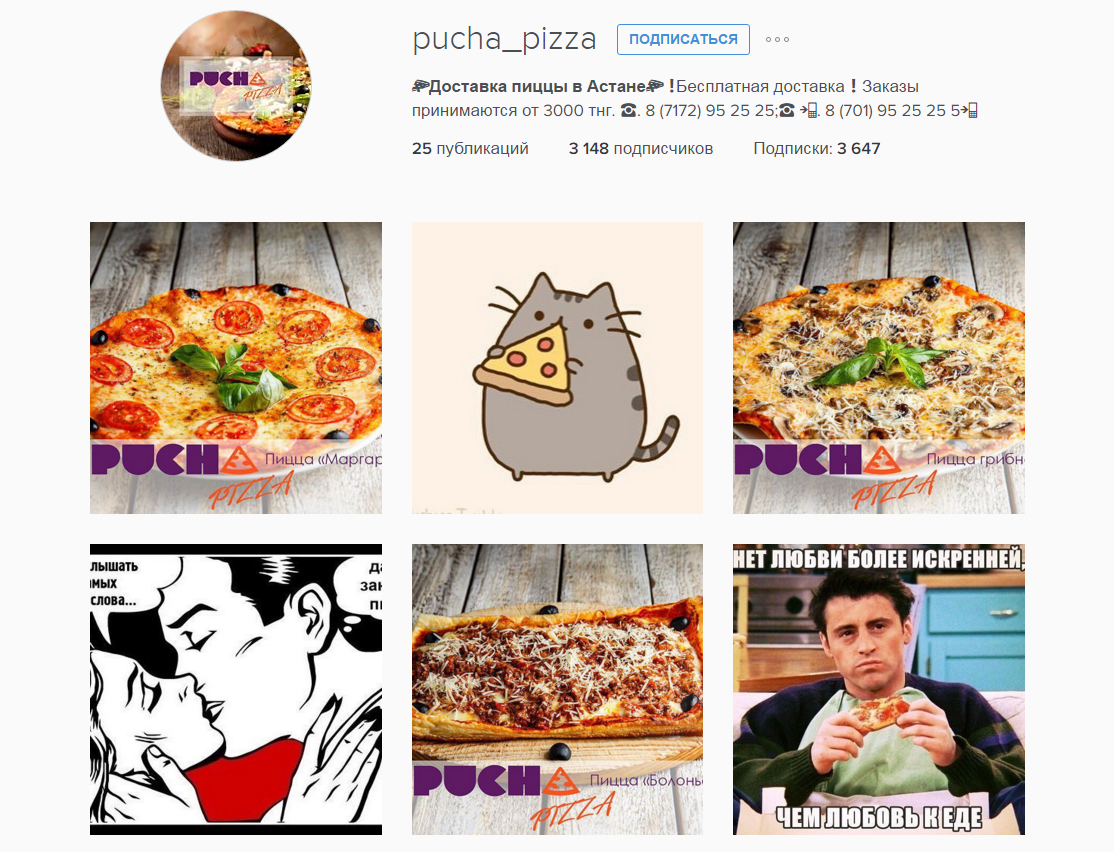Screen dimensions: 1114x852
Task: Open the three-dot options menu
Action: point(777,40)
